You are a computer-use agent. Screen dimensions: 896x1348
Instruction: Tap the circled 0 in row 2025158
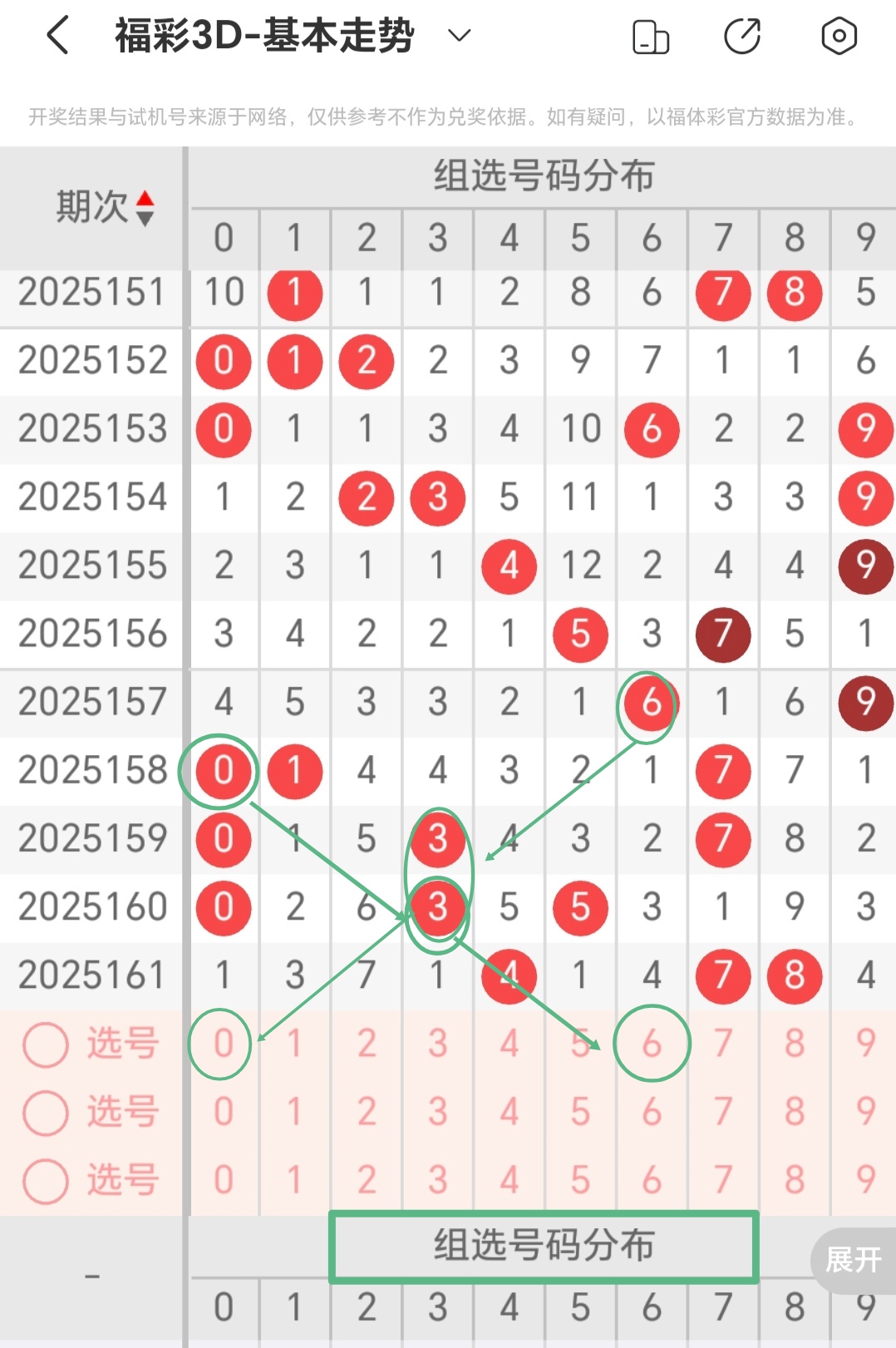click(x=219, y=771)
